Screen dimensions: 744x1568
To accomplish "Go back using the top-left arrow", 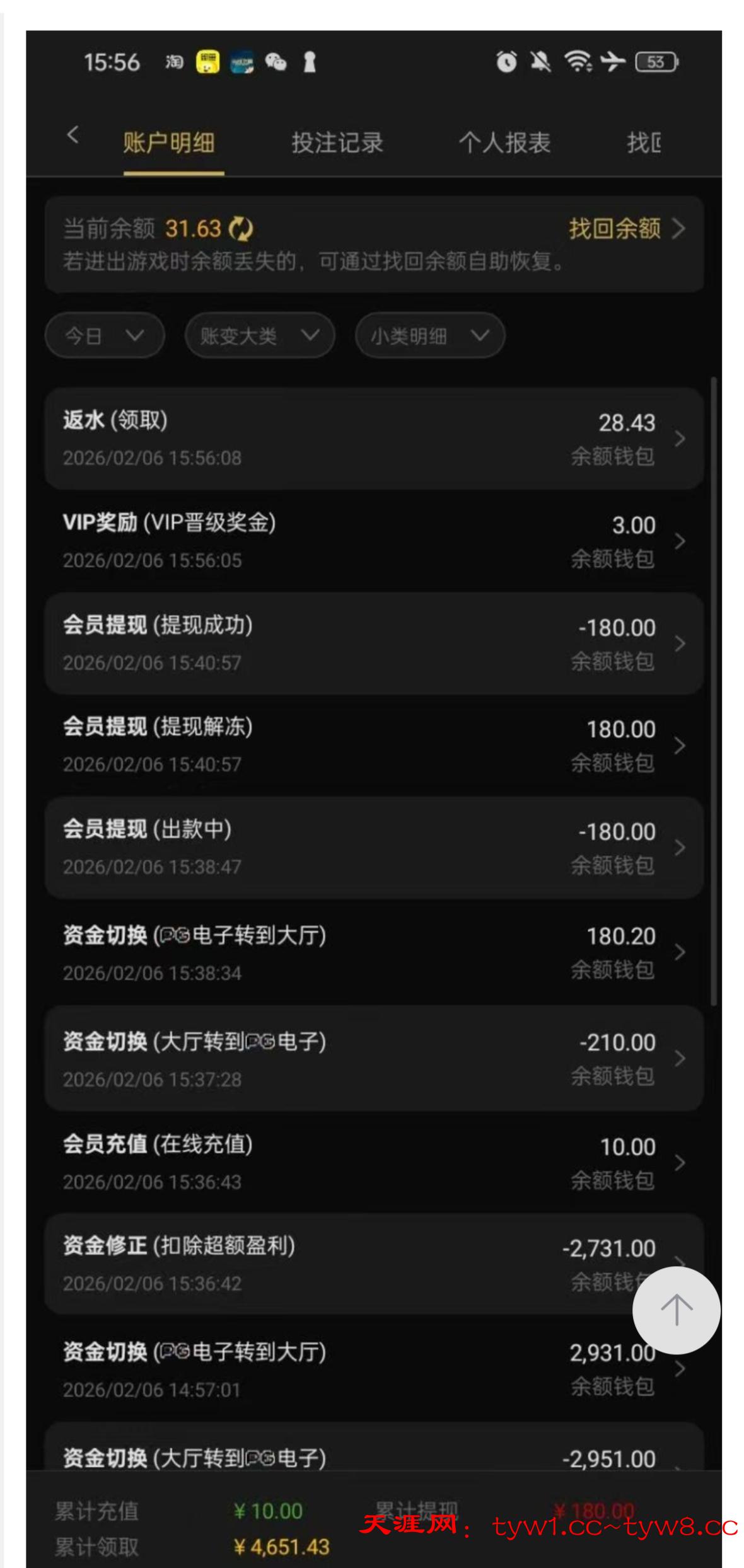I will click(73, 135).
